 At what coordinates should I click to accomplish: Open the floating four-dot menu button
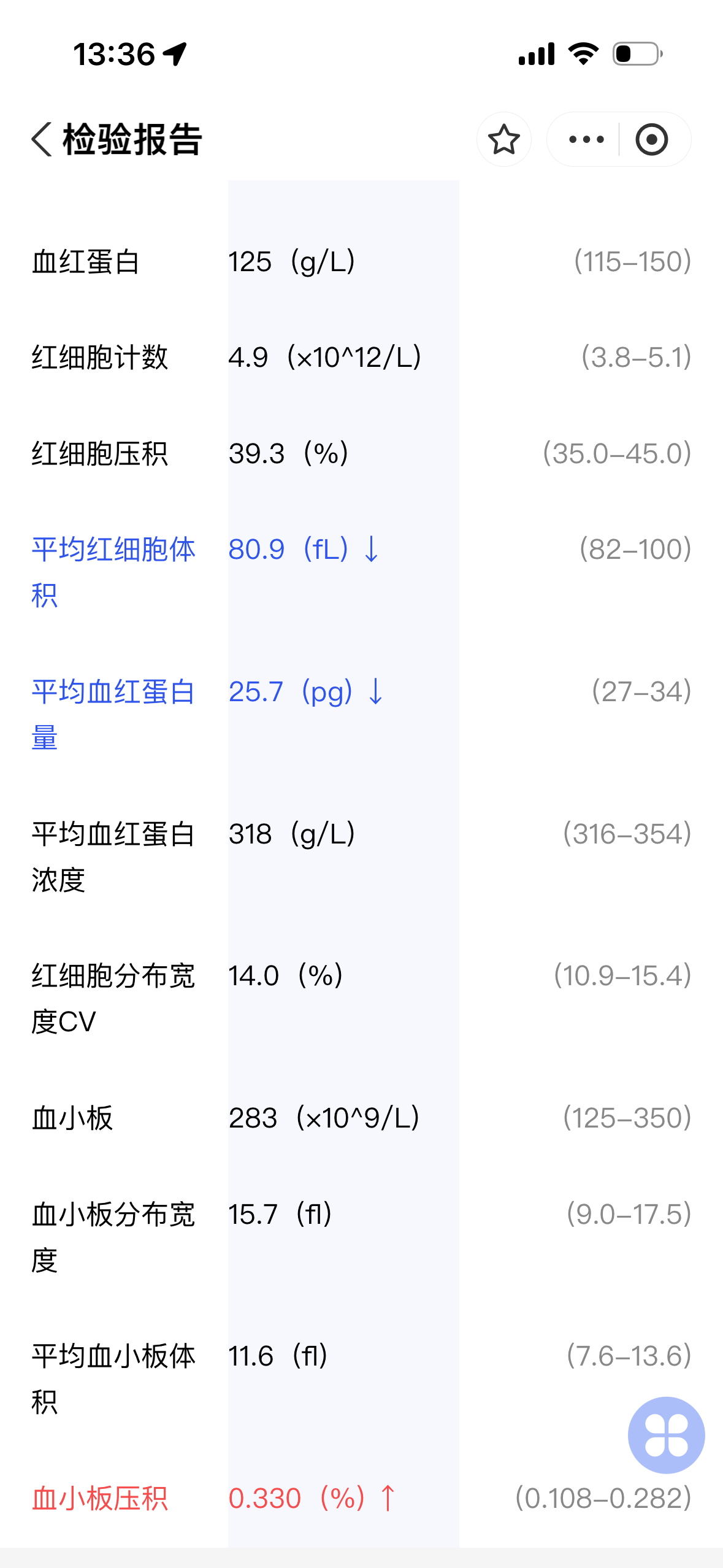click(667, 1435)
